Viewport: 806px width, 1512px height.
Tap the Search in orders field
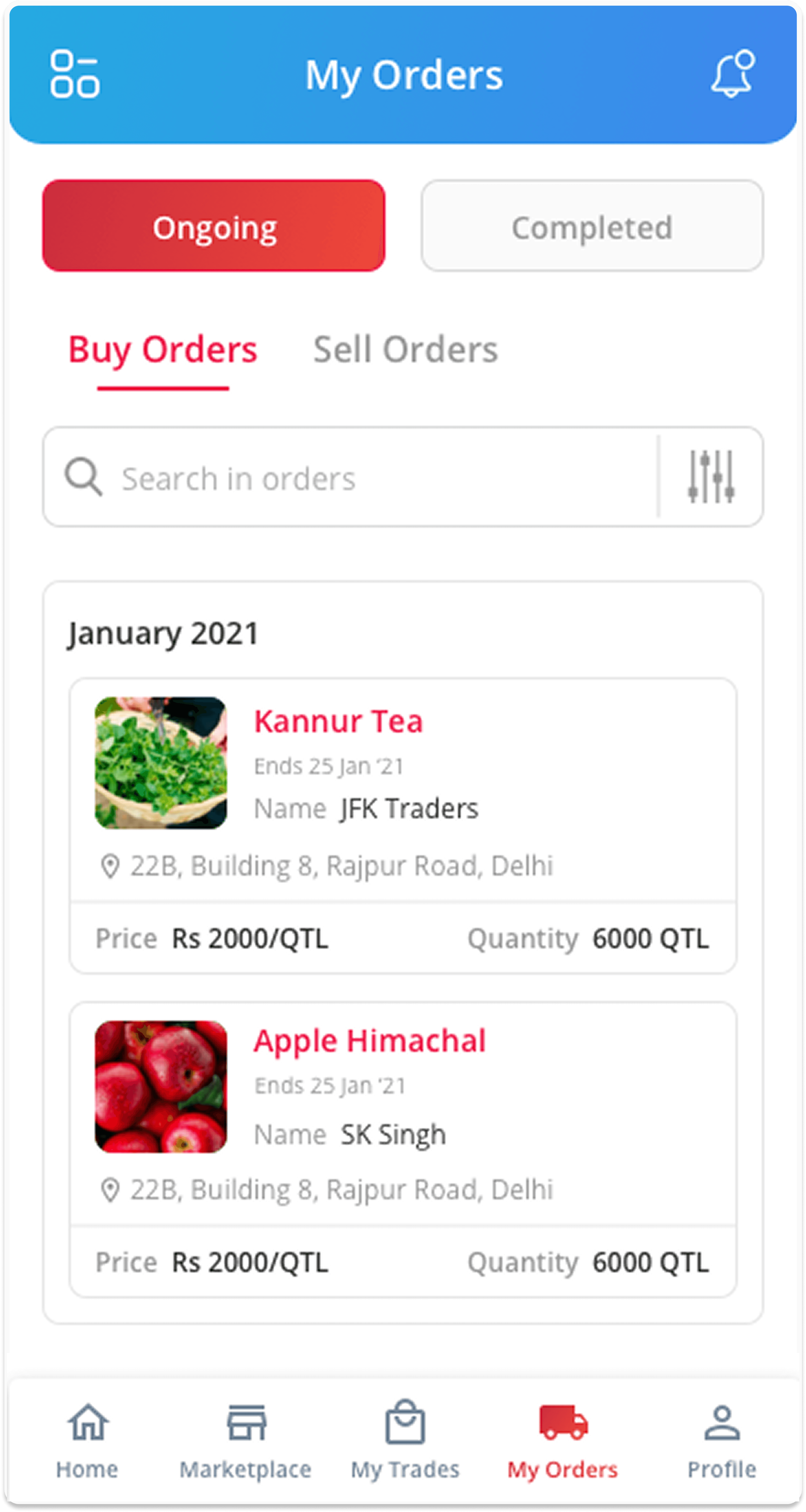pos(352,478)
